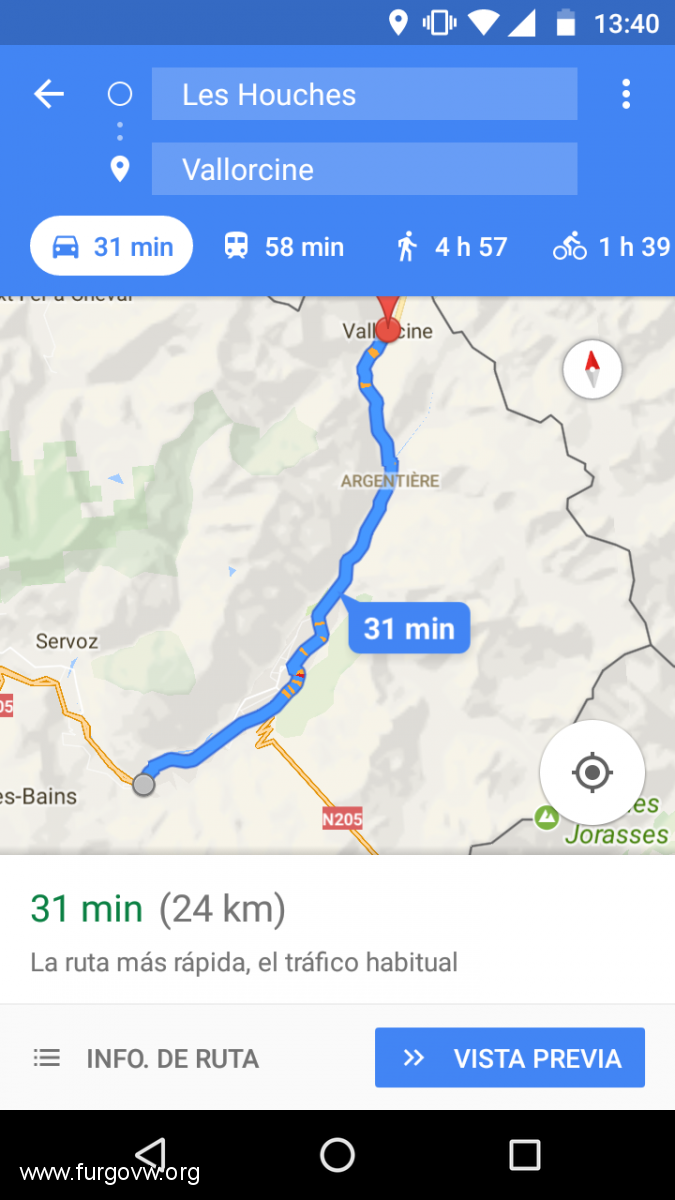This screenshot has height=1200, width=675.
Task: Switch to public transit, 58 min
Action: pyautogui.click(x=284, y=246)
